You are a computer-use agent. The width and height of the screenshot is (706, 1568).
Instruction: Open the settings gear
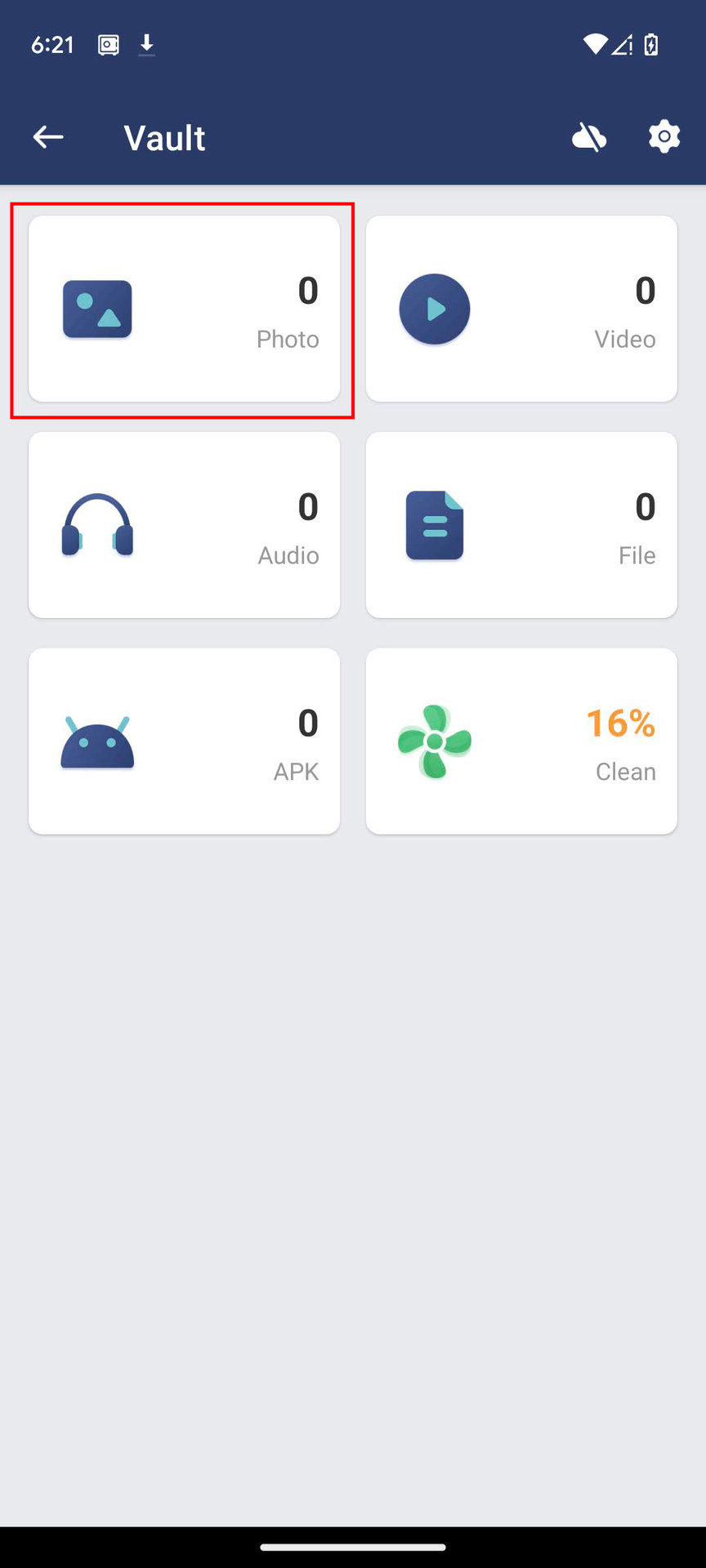pos(664,137)
